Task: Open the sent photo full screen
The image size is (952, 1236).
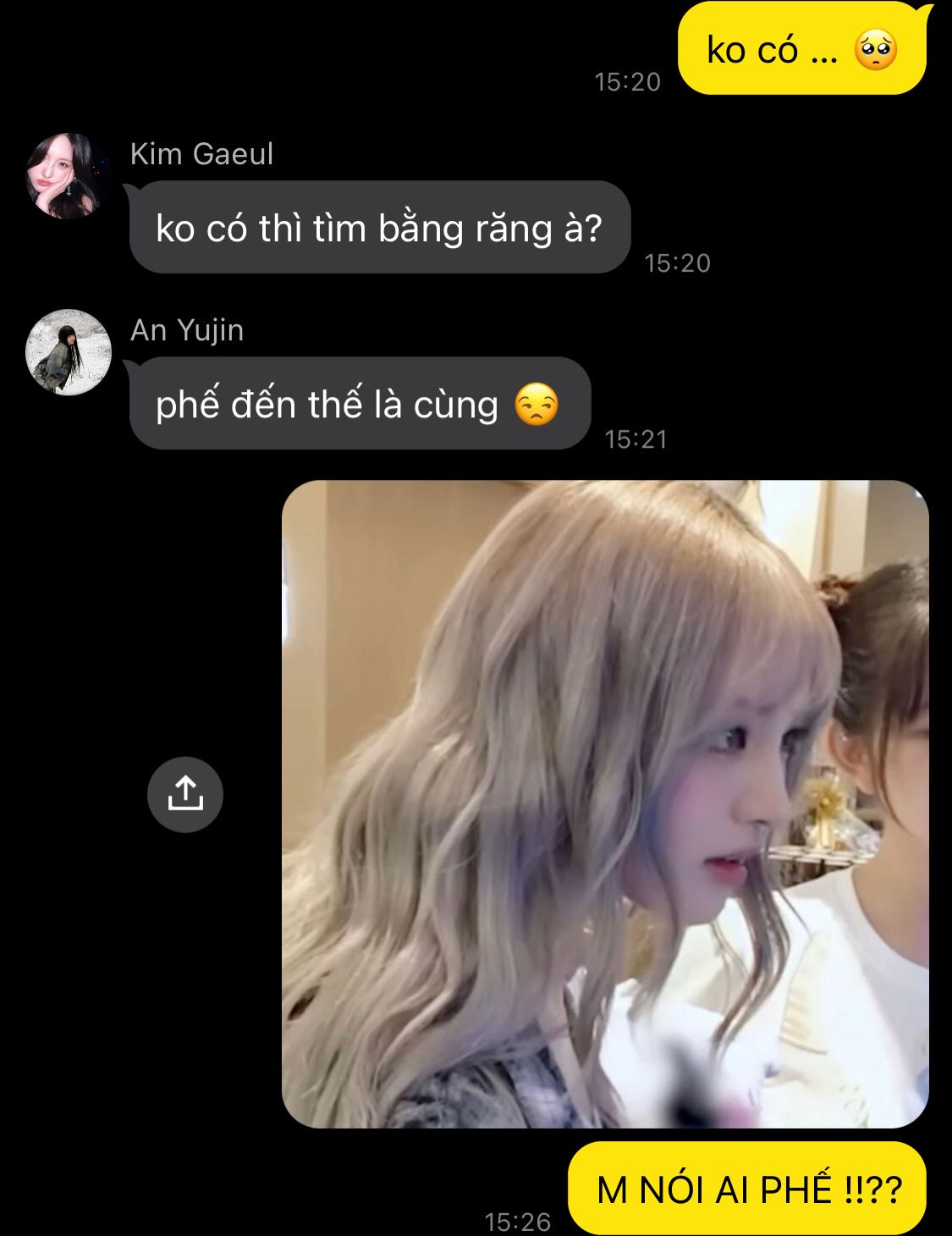Action: pos(604,803)
